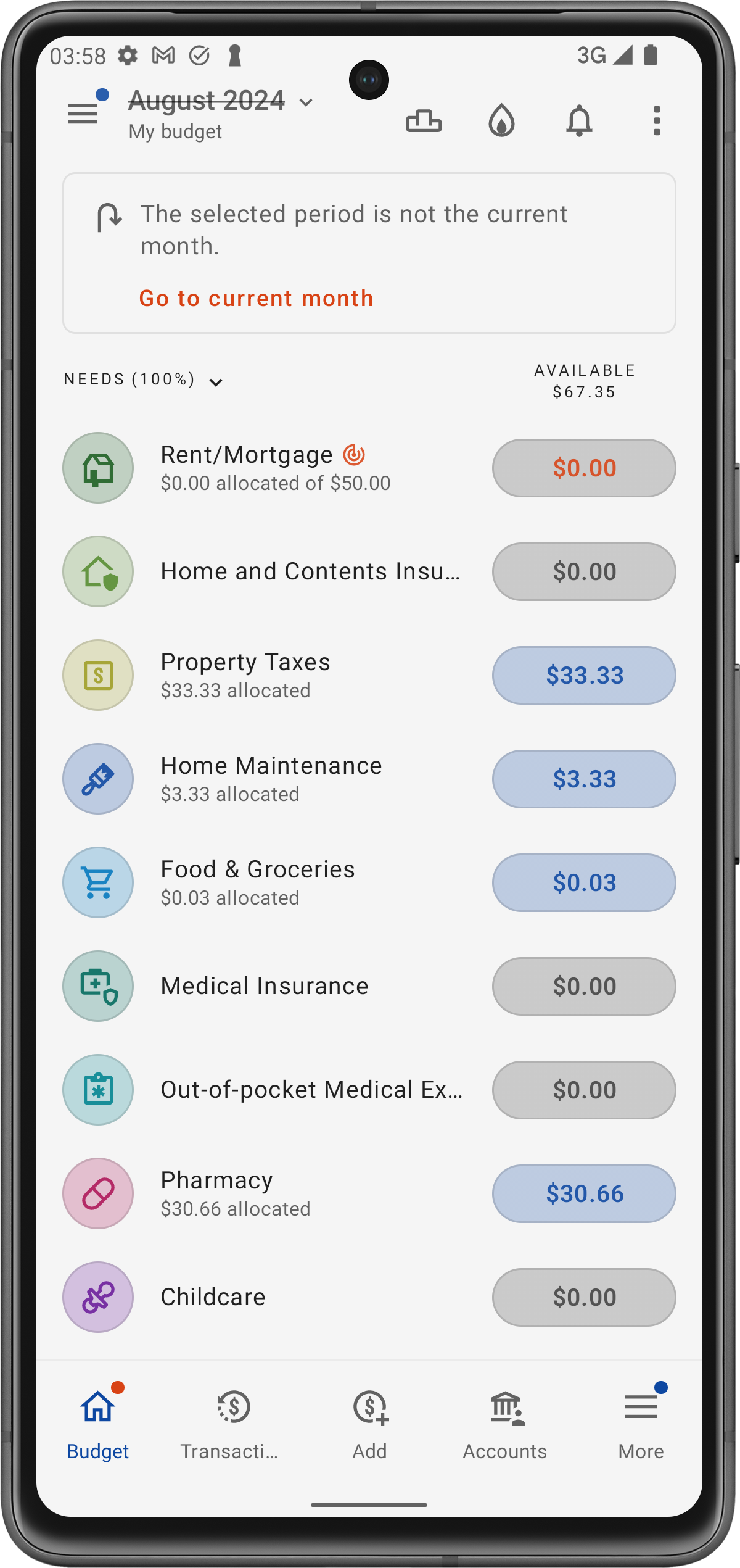
Task: Tap the flame streak icon
Action: (x=501, y=120)
